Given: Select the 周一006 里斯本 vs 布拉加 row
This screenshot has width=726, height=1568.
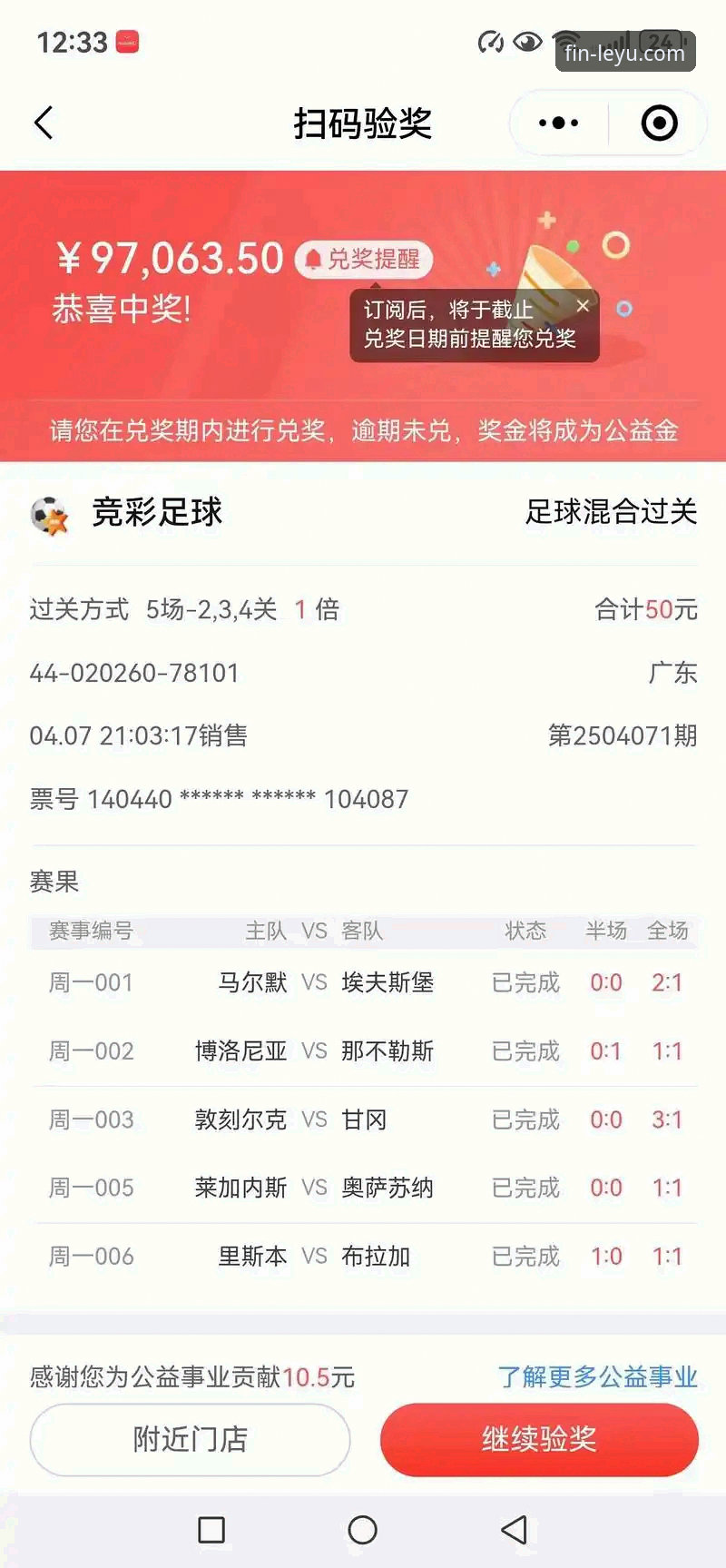Looking at the screenshot, I should pyautogui.click(x=363, y=1256).
